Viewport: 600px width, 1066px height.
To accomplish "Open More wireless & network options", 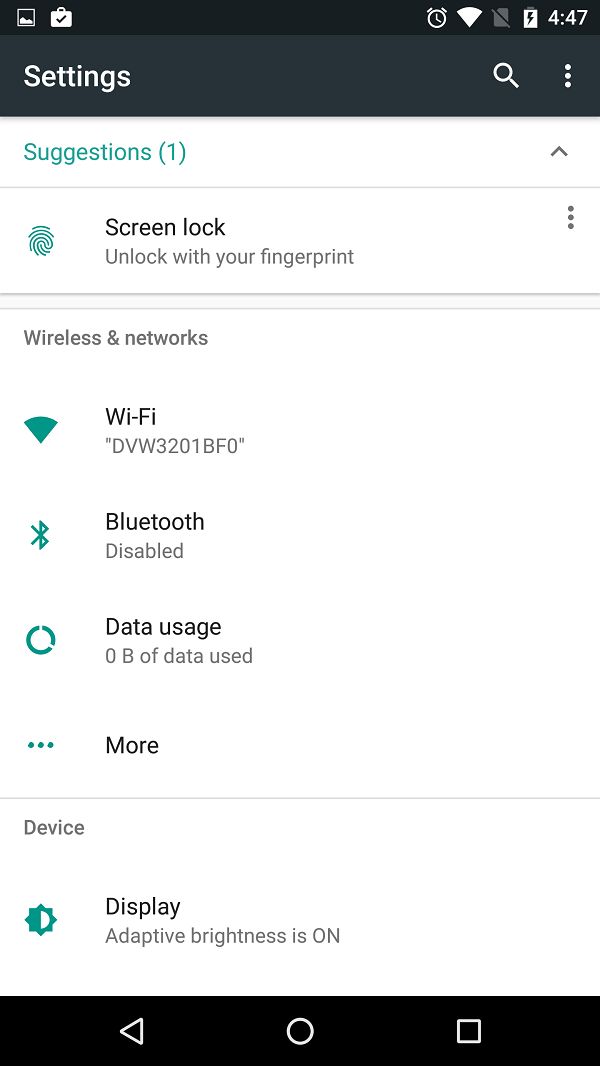I will pos(300,745).
